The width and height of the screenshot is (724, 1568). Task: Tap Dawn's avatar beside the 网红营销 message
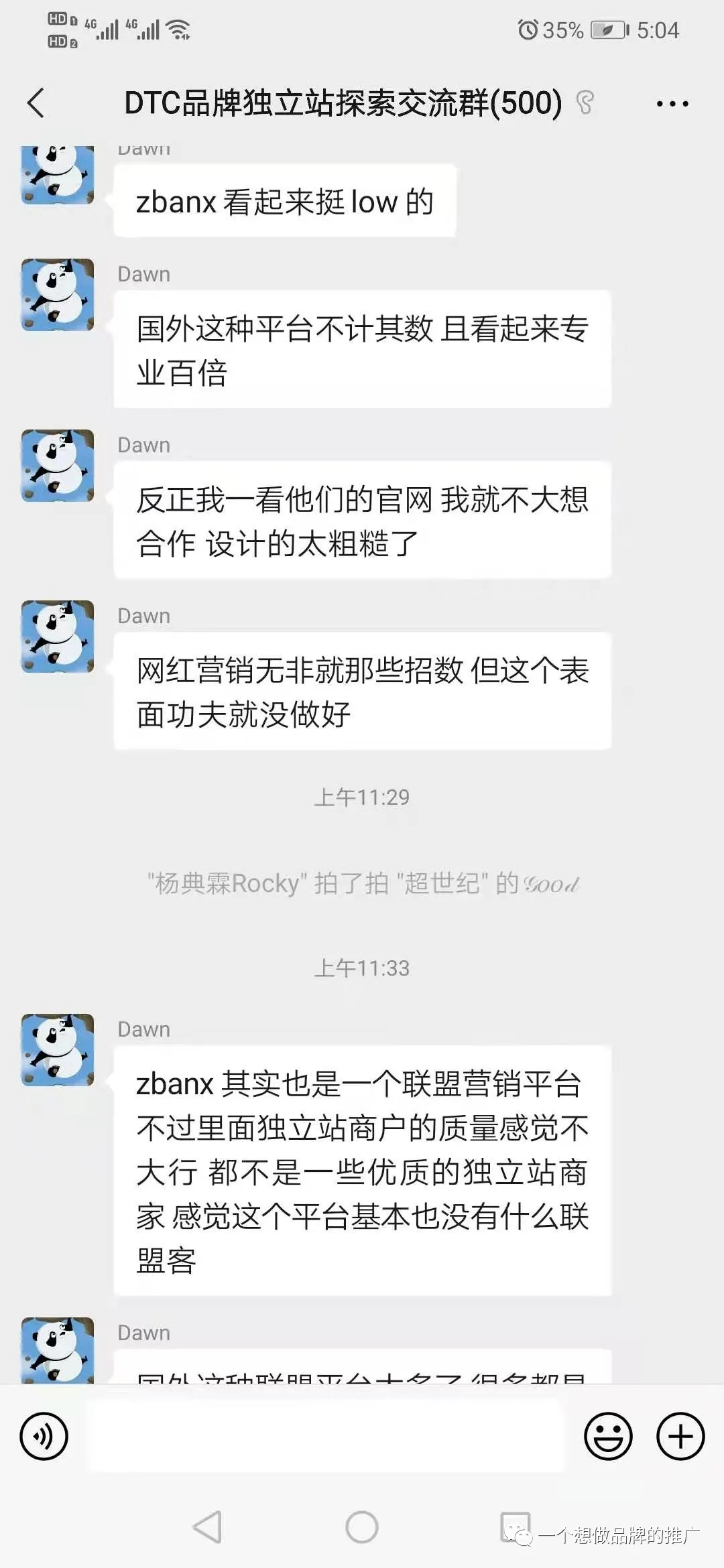(58, 637)
